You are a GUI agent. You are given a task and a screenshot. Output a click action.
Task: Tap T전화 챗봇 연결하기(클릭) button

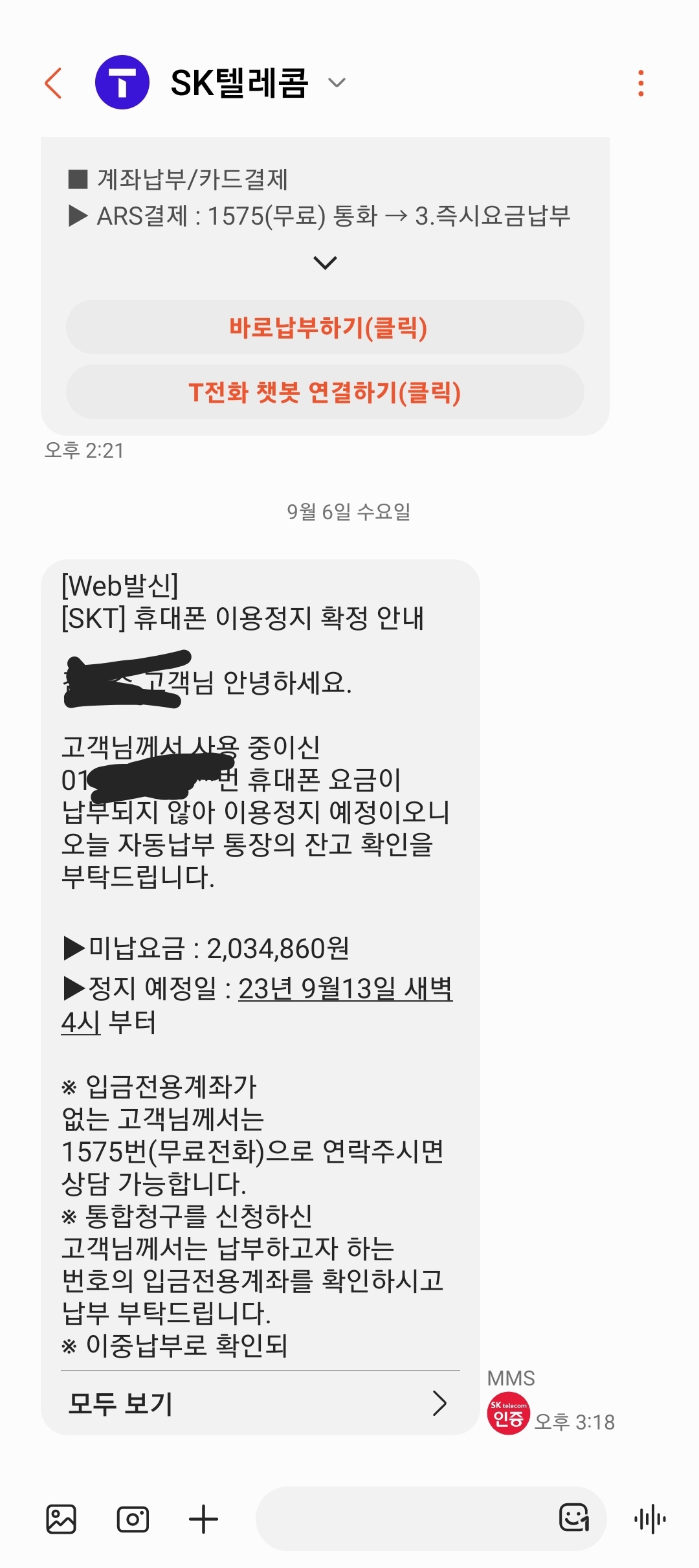tap(325, 392)
